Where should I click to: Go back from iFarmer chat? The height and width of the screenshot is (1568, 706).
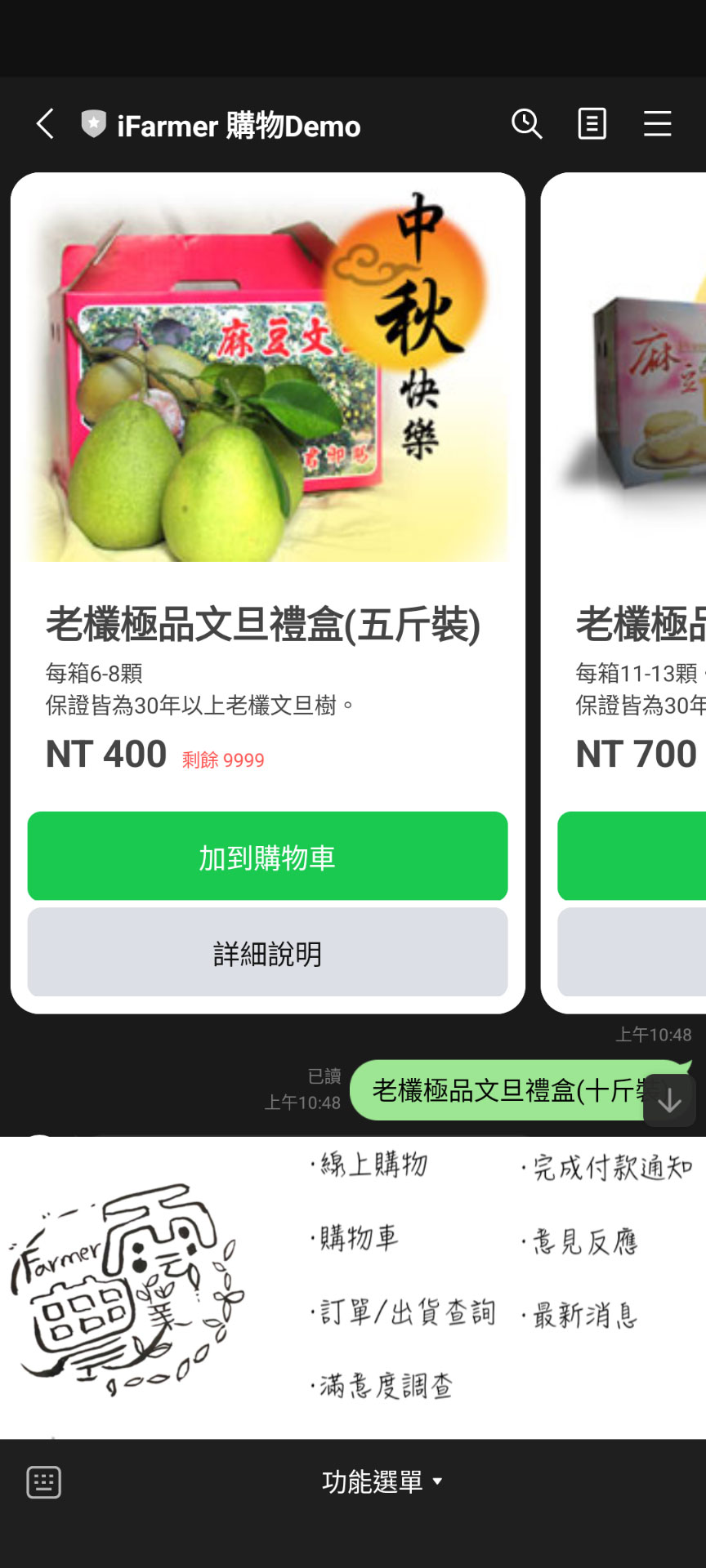pyautogui.click(x=46, y=124)
